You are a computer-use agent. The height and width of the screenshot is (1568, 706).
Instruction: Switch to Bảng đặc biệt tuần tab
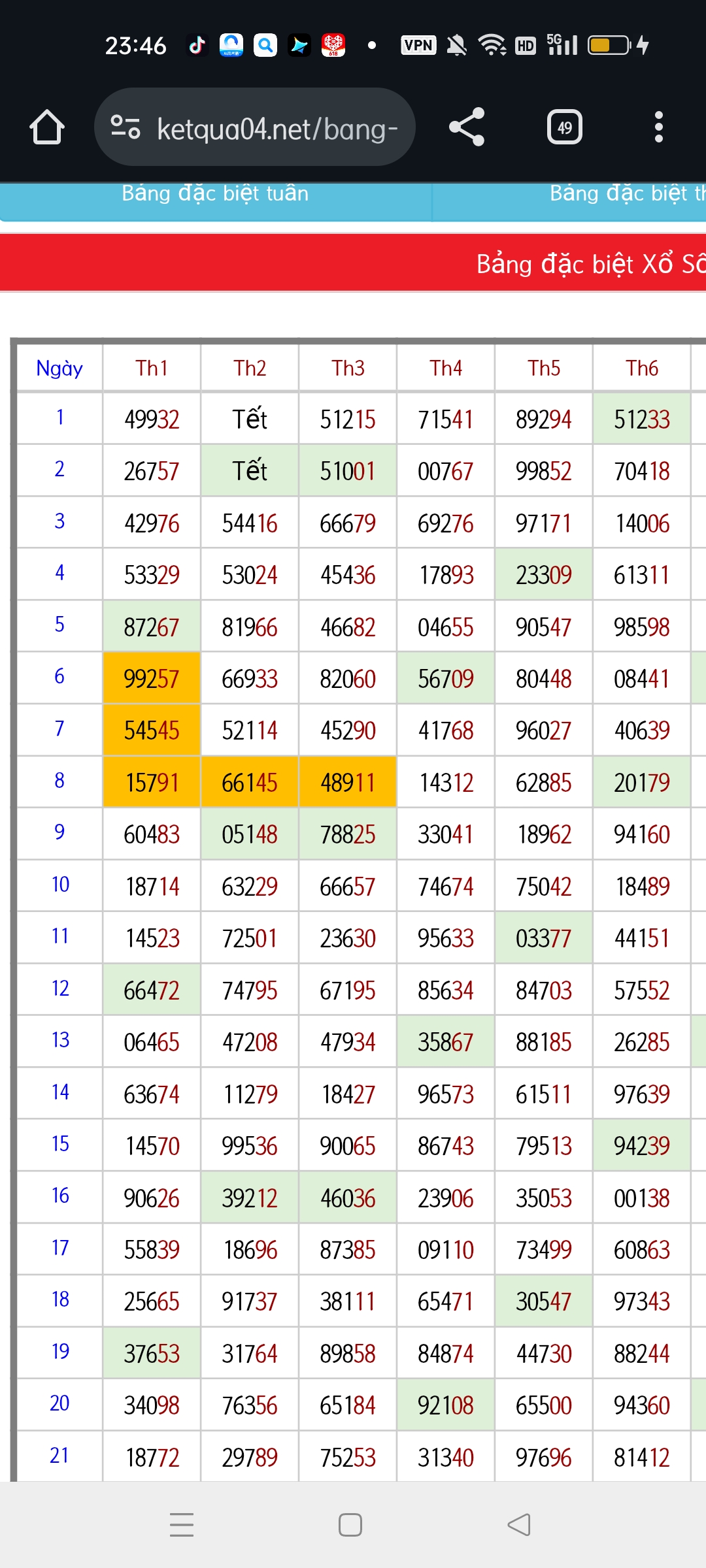click(x=215, y=195)
